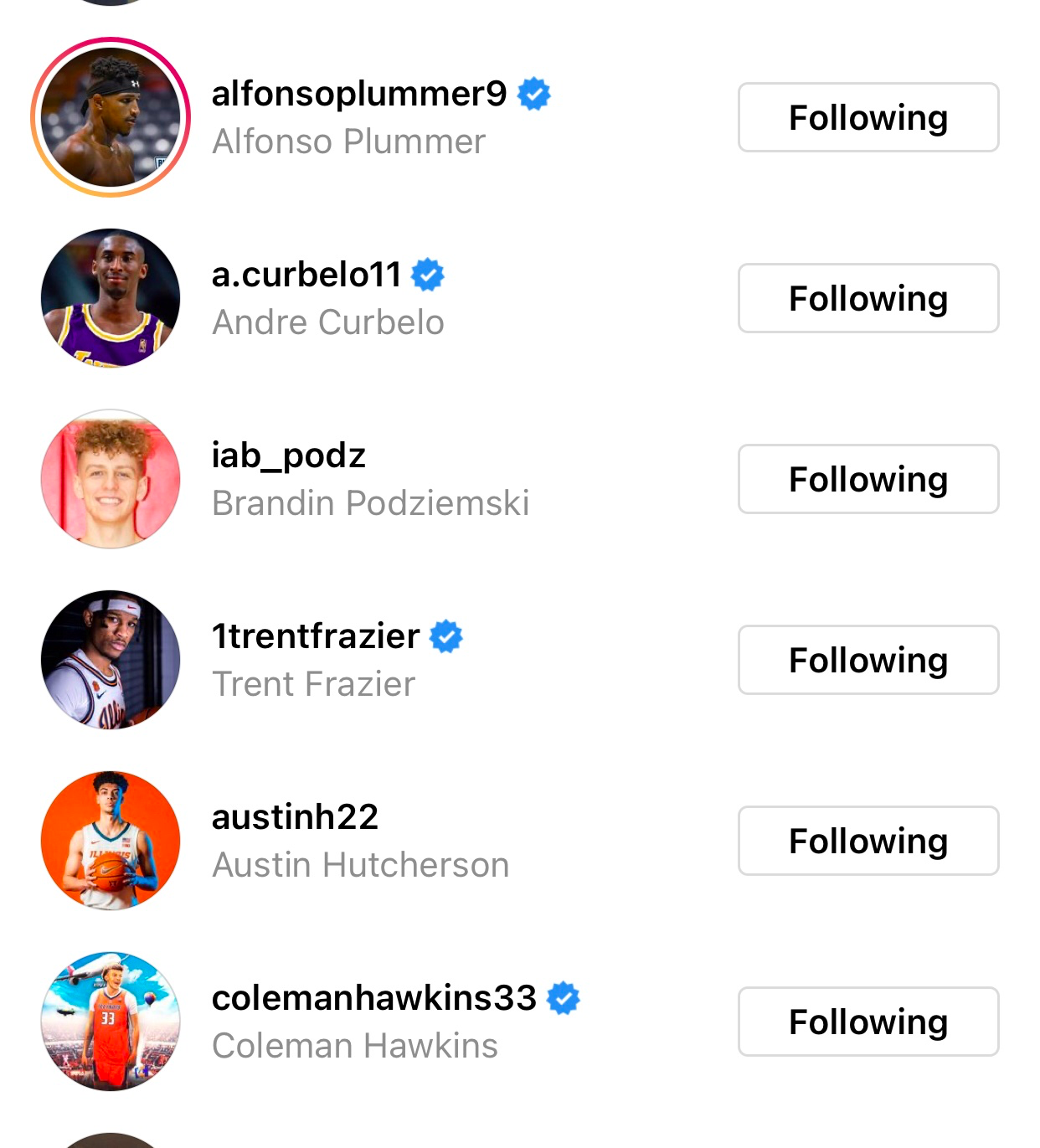Tap Following button for austinh22
Viewport: 1040px width, 1148px height.
(x=868, y=841)
